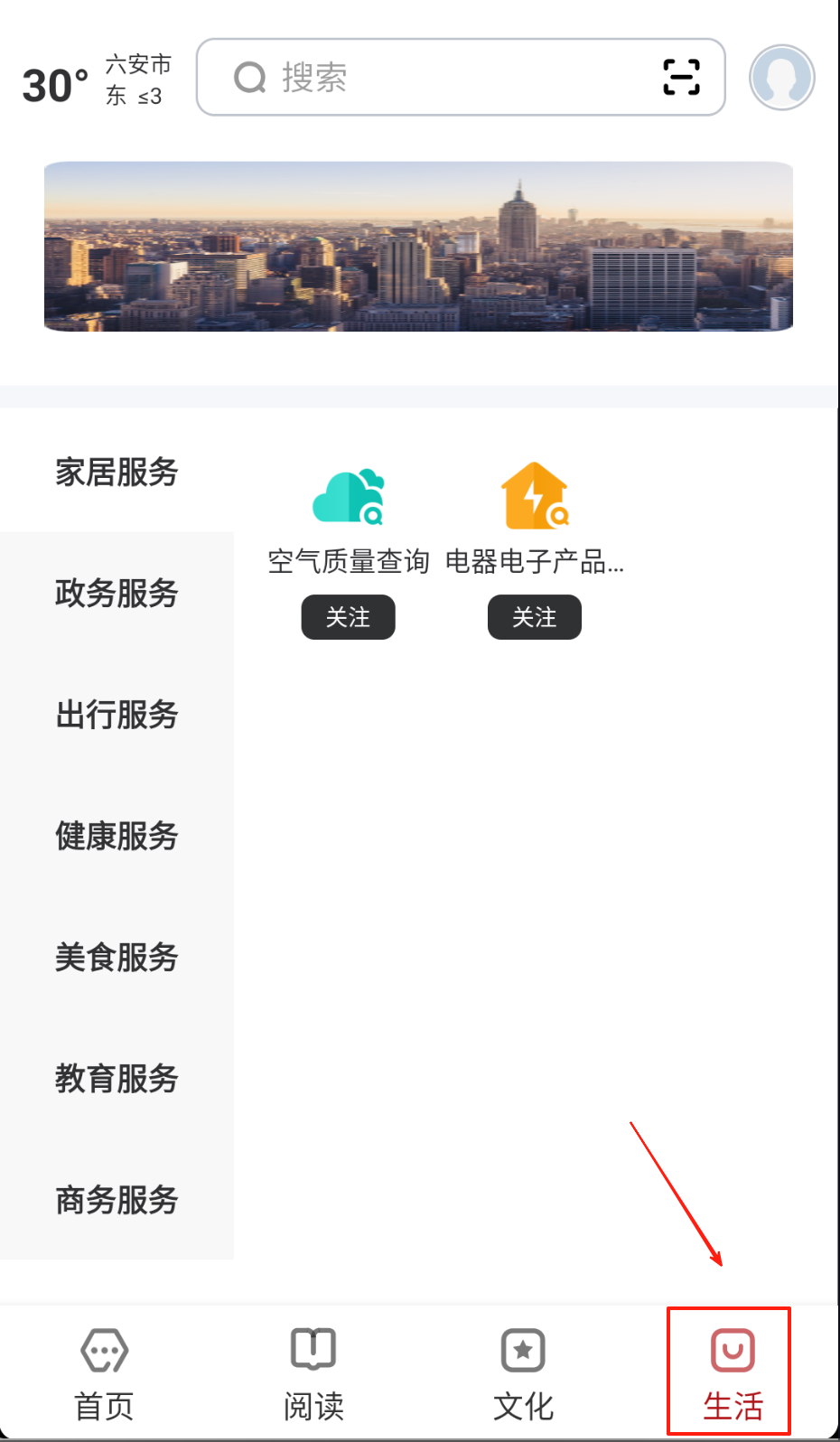Open the 商务服务 category
Viewport: 840px width, 1442px height.
coord(117,1200)
